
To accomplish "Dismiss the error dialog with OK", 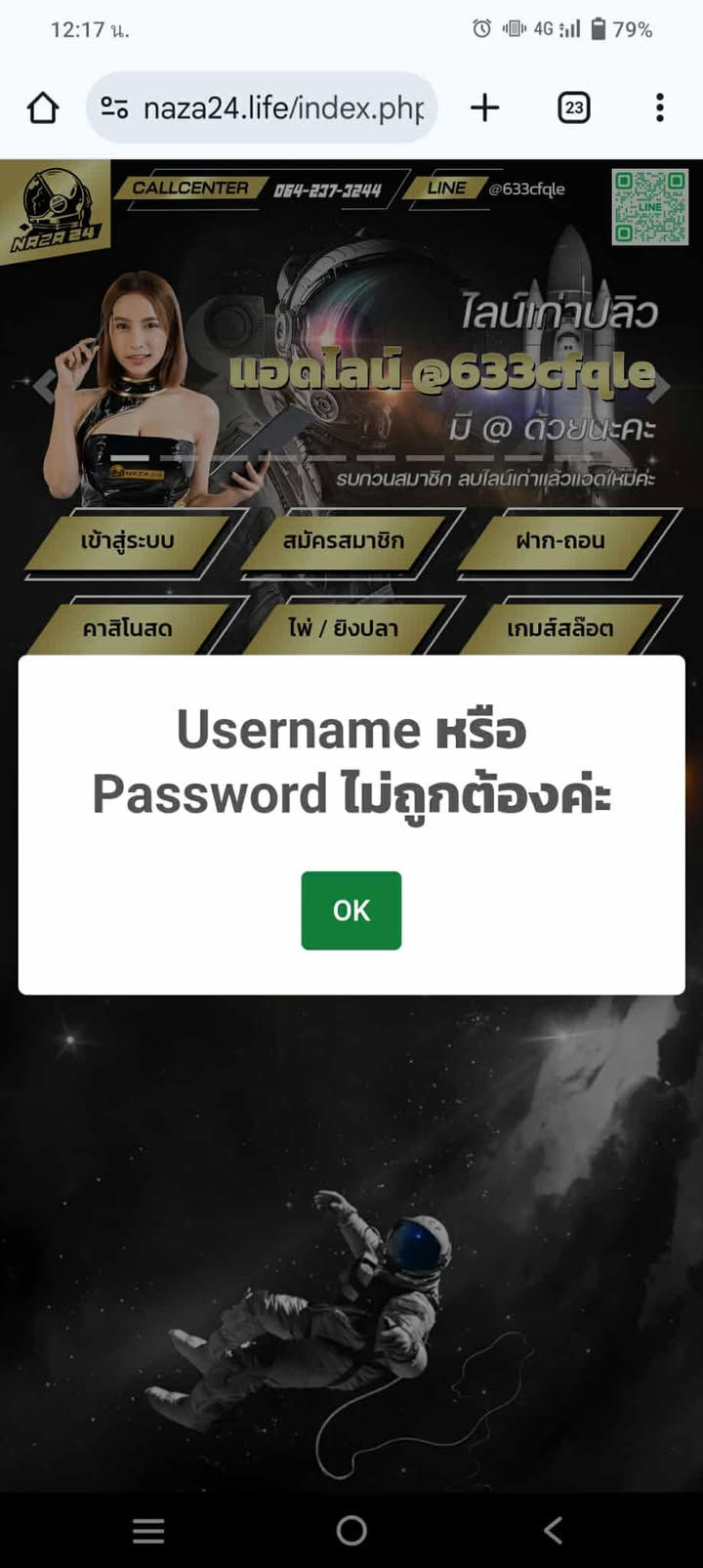I will click(351, 910).
